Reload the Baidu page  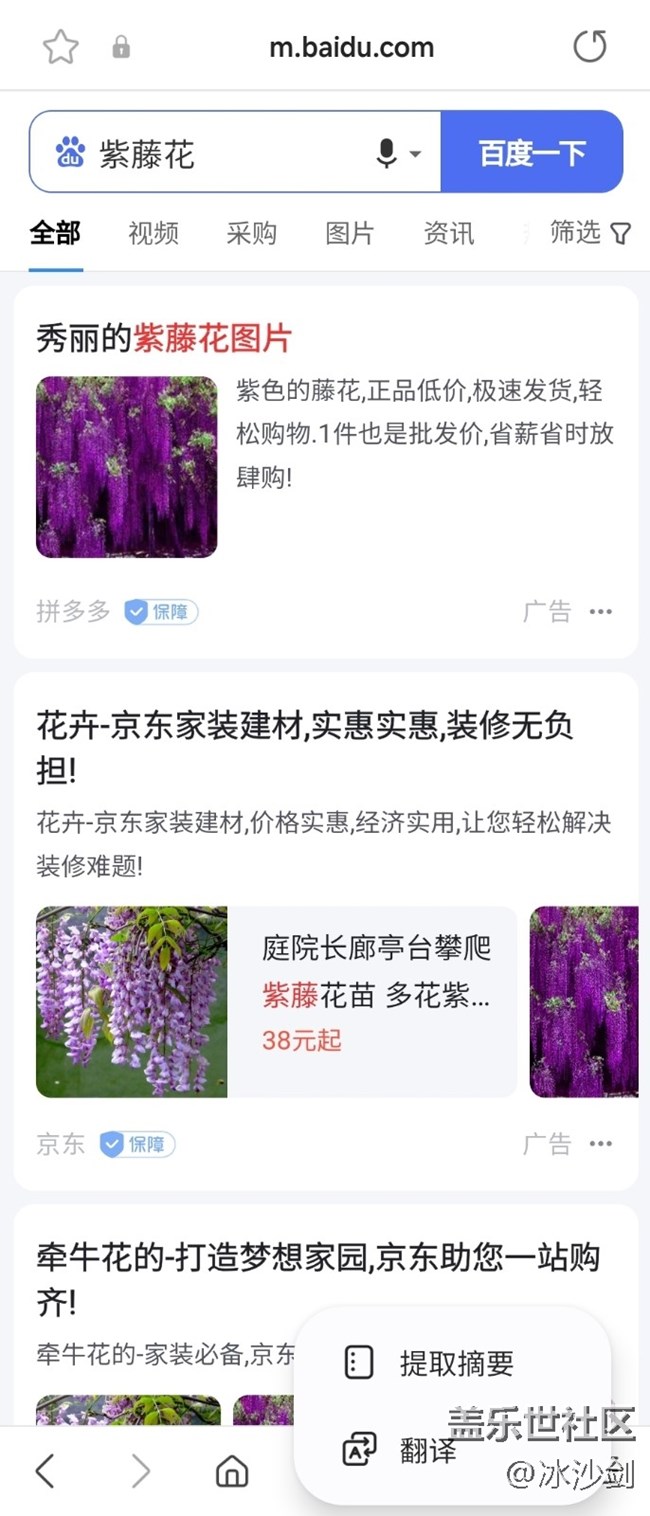590,46
